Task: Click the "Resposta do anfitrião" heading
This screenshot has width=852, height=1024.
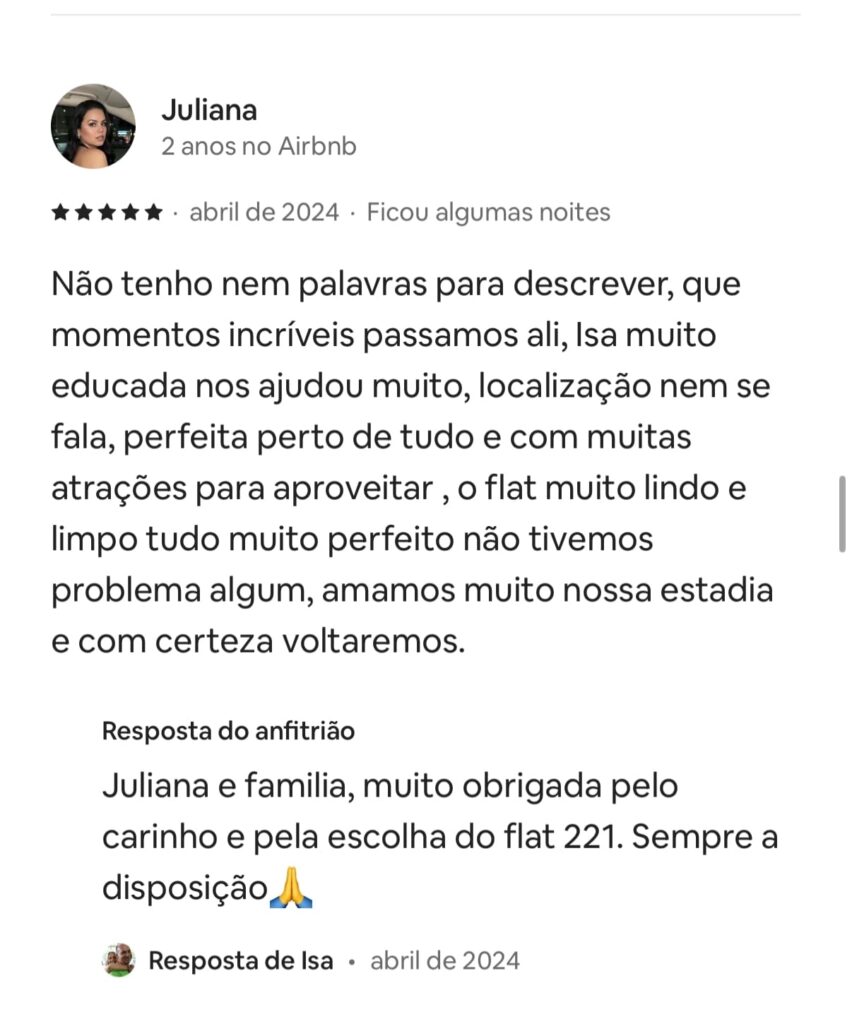Action: click(x=227, y=730)
